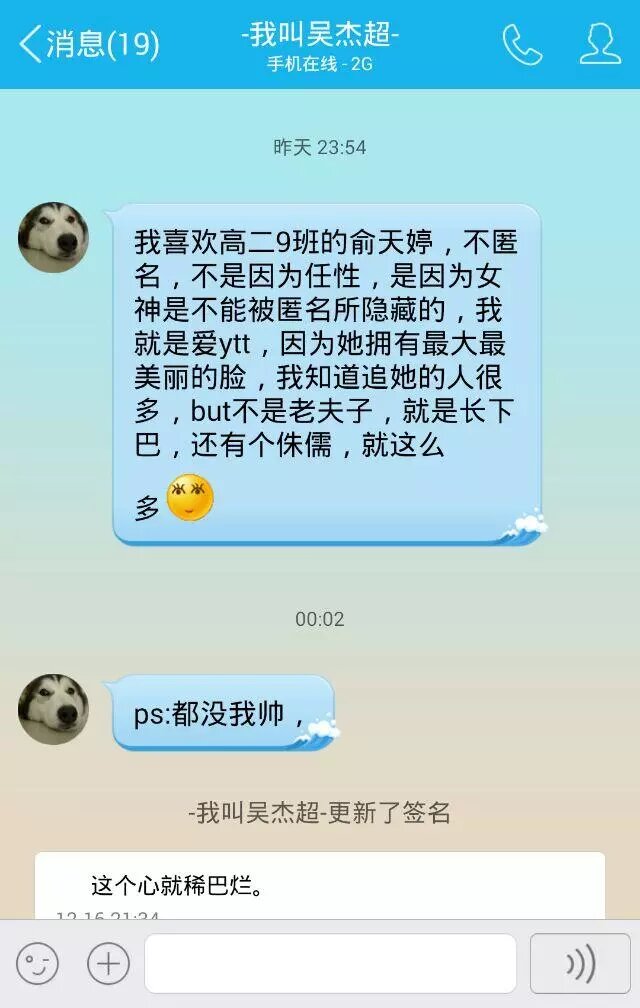Image resolution: width=640 pixels, height=1008 pixels.
Task: Switch to voice message input
Action: coord(580,964)
